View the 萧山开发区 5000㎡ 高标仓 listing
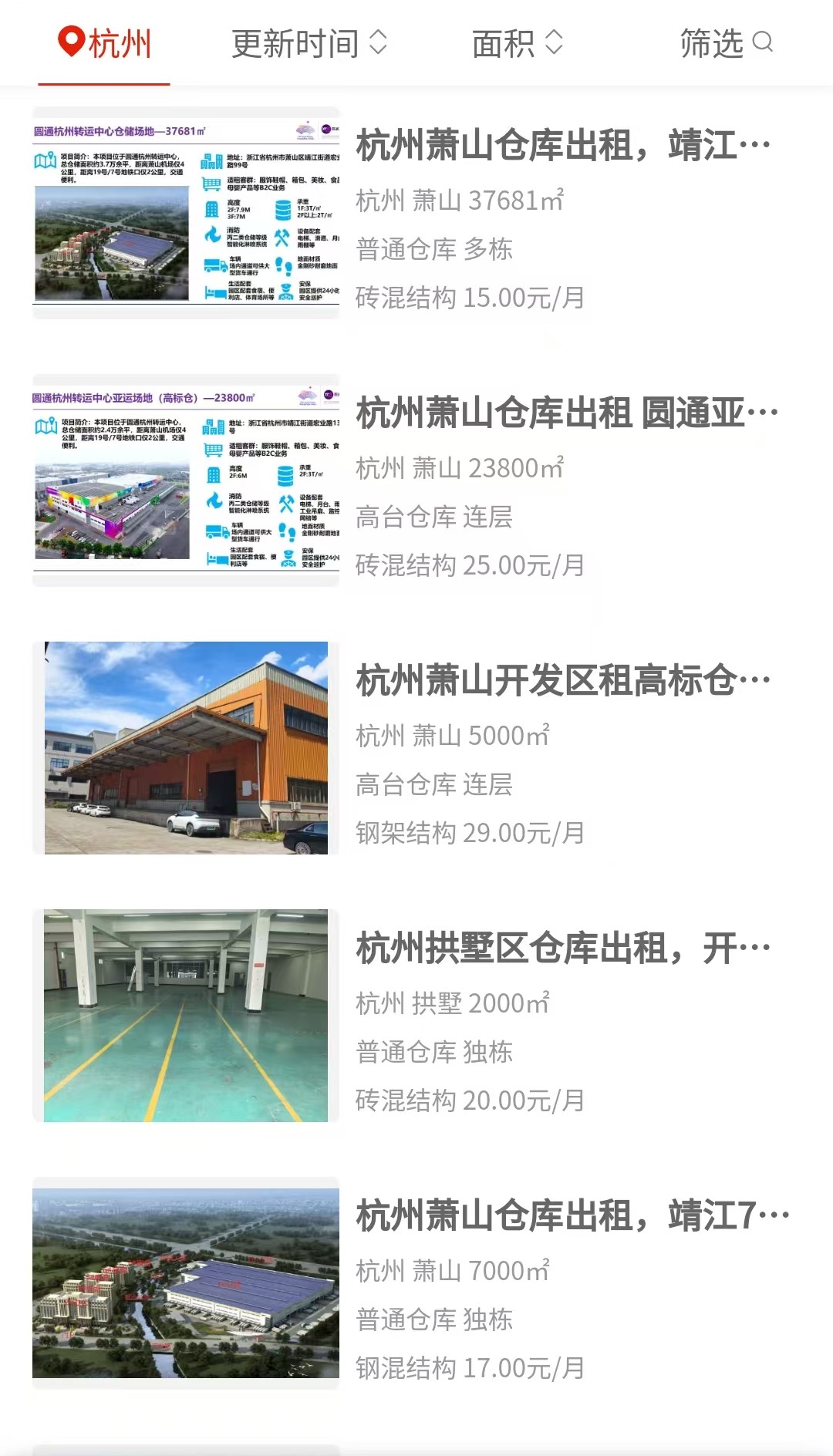 point(416,749)
